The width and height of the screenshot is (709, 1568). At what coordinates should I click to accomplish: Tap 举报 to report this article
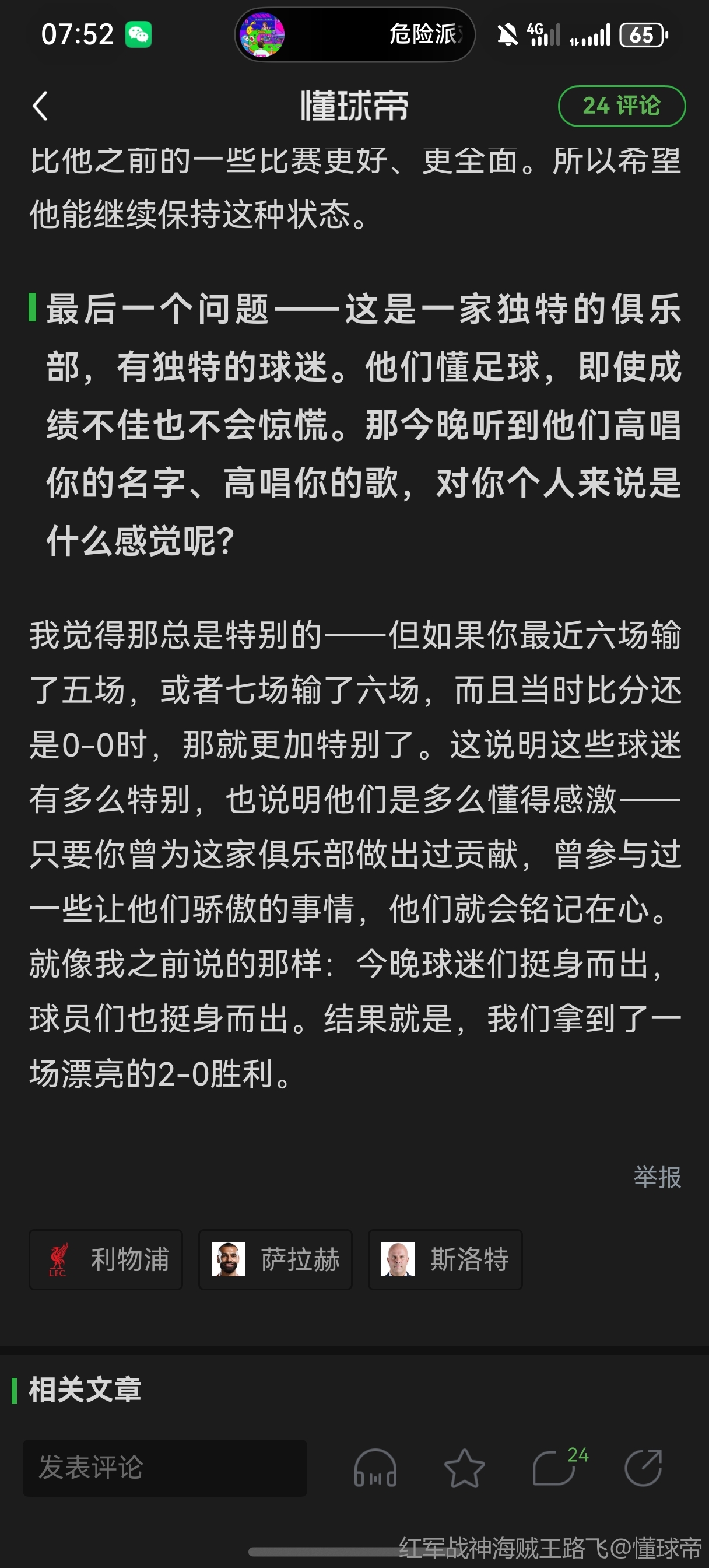click(x=657, y=1177)
